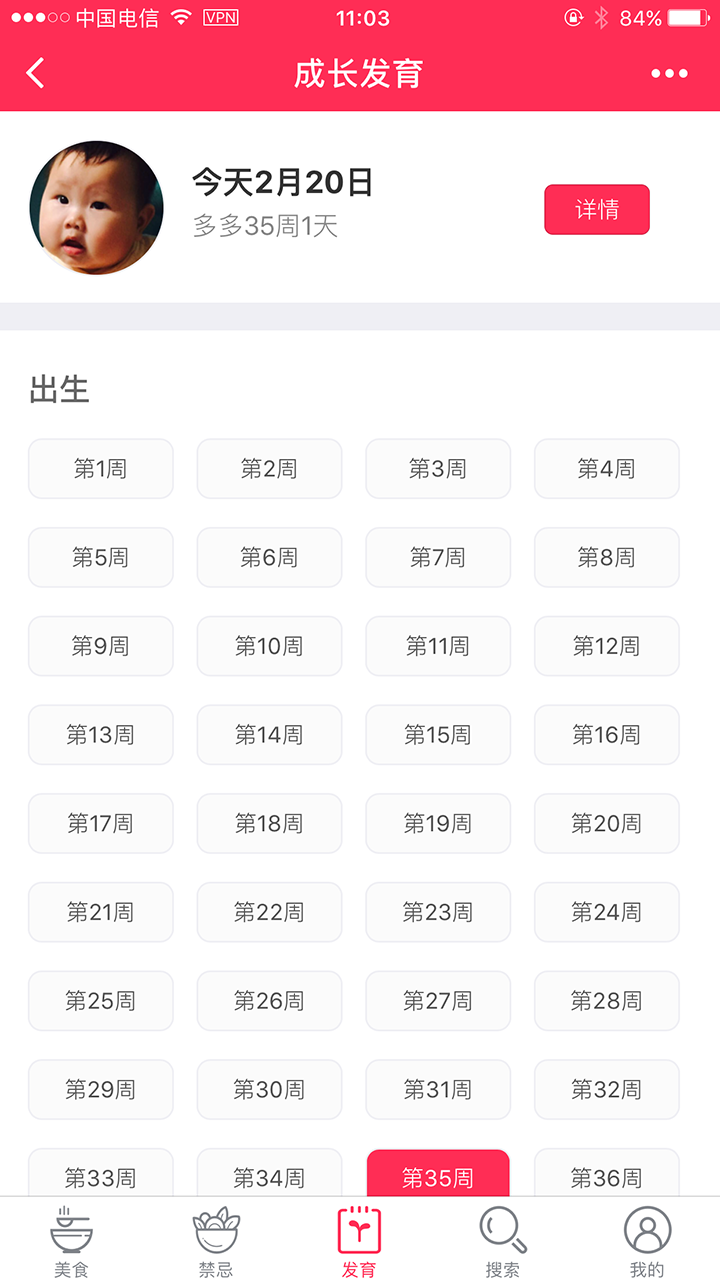The width and height of the screenshot is (720, 1280).
Task: Open the 发育 tab
Action: tap(360, 1240)
